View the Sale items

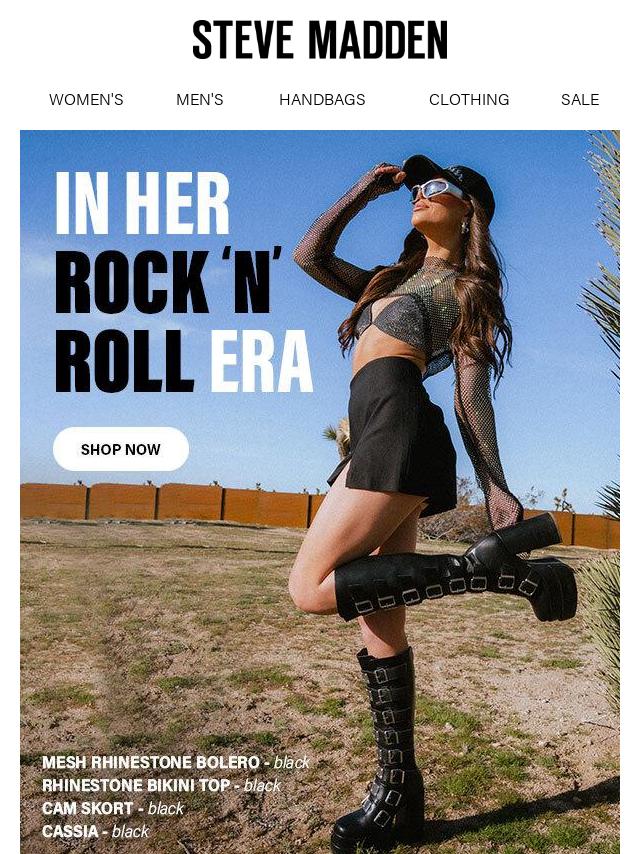tap(580, 100)
